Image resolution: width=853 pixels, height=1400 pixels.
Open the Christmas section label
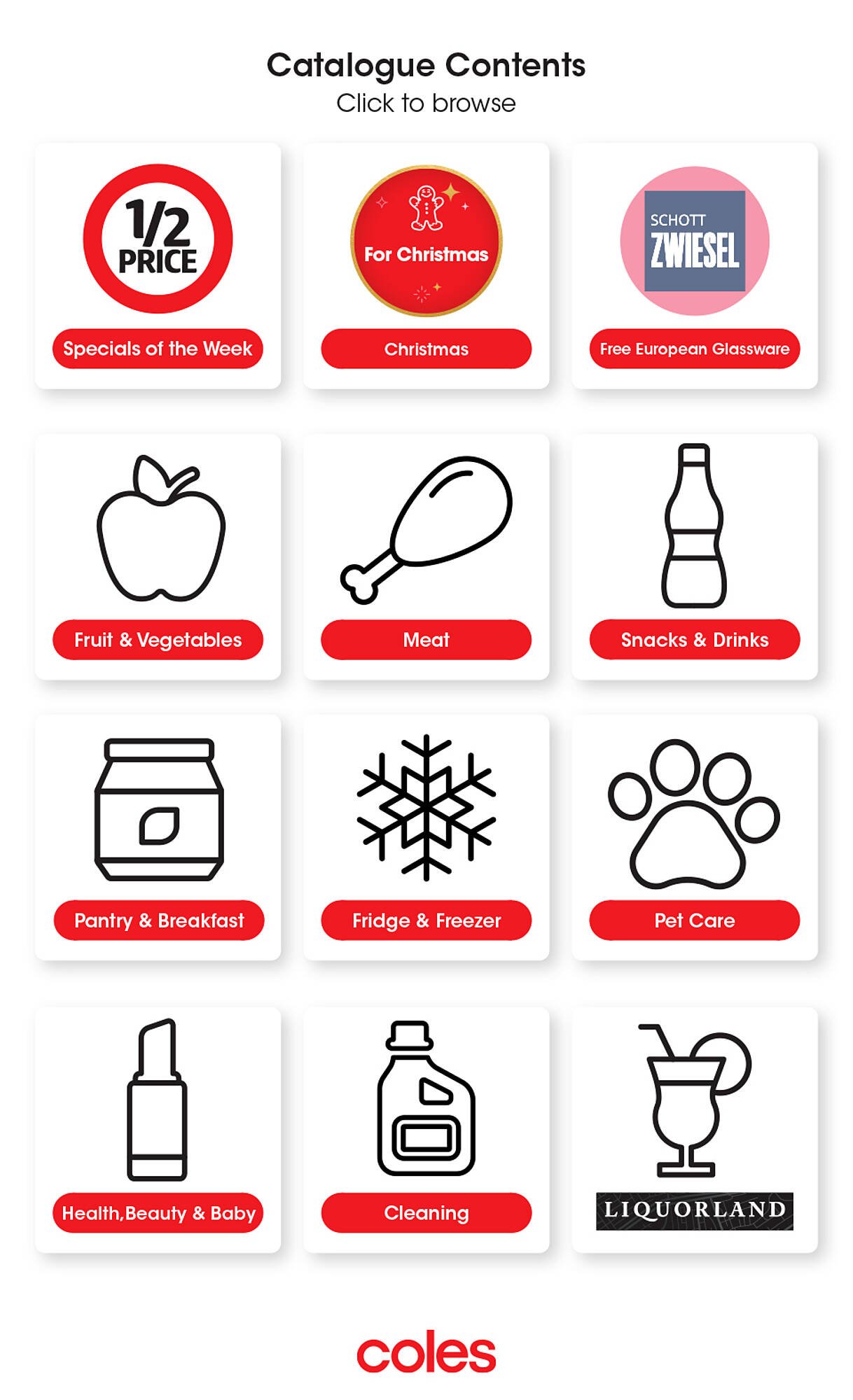coord(426,349)
